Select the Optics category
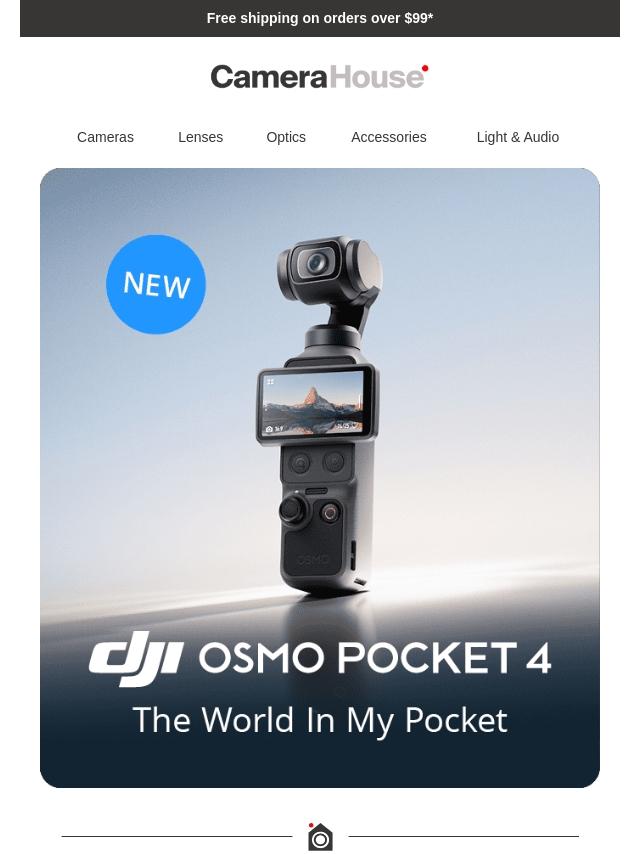Viewport: 640px width, 854px height. click(286, 137)
